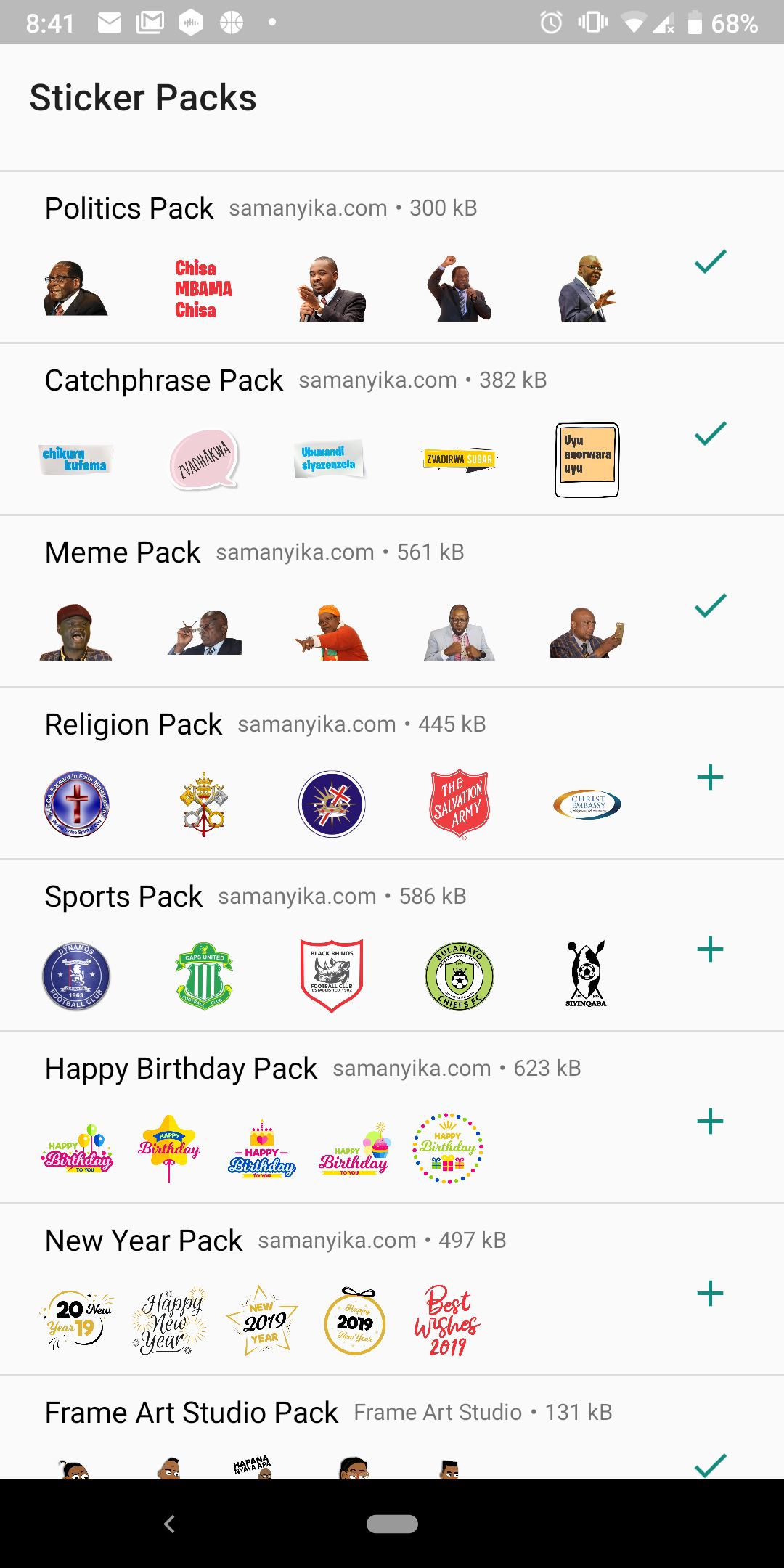Open the Frame Art Studio Pack
This screenshot has width=784, height=1568.
coord(392,1428)
